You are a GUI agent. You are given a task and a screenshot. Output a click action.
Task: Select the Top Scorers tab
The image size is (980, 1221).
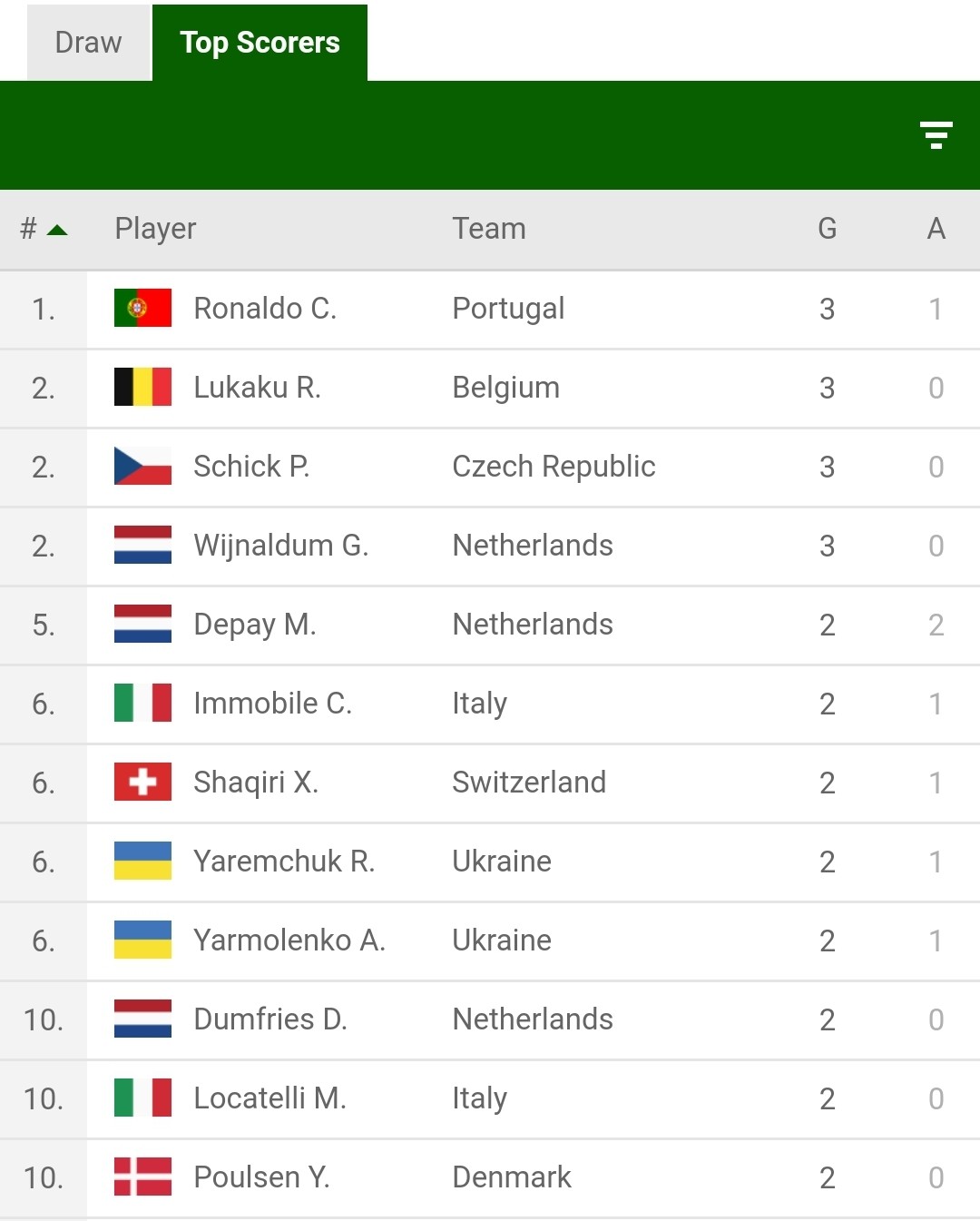(x=260, y=43)
